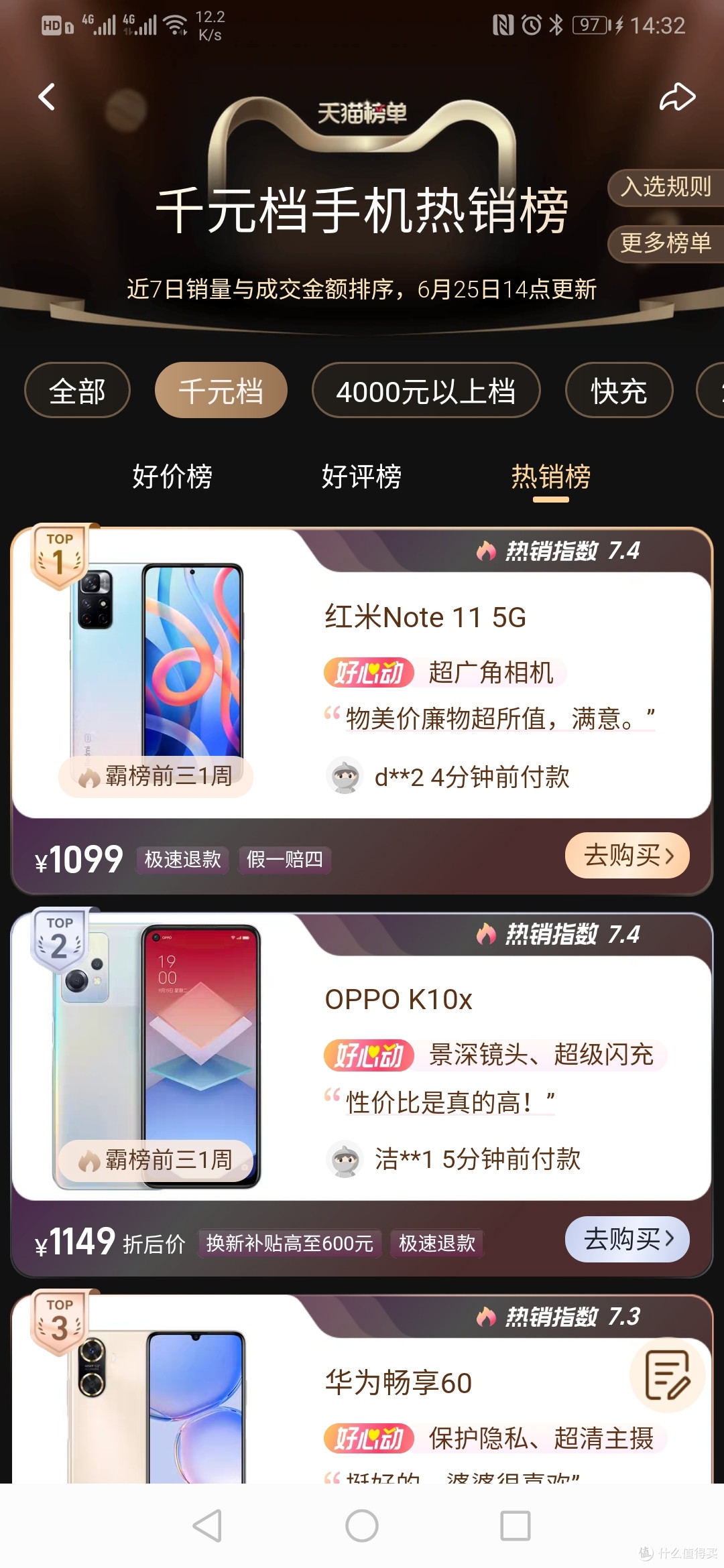724x1568 pixels.
Task: Open 入选规则 selection rules
Action: (665, 187)
